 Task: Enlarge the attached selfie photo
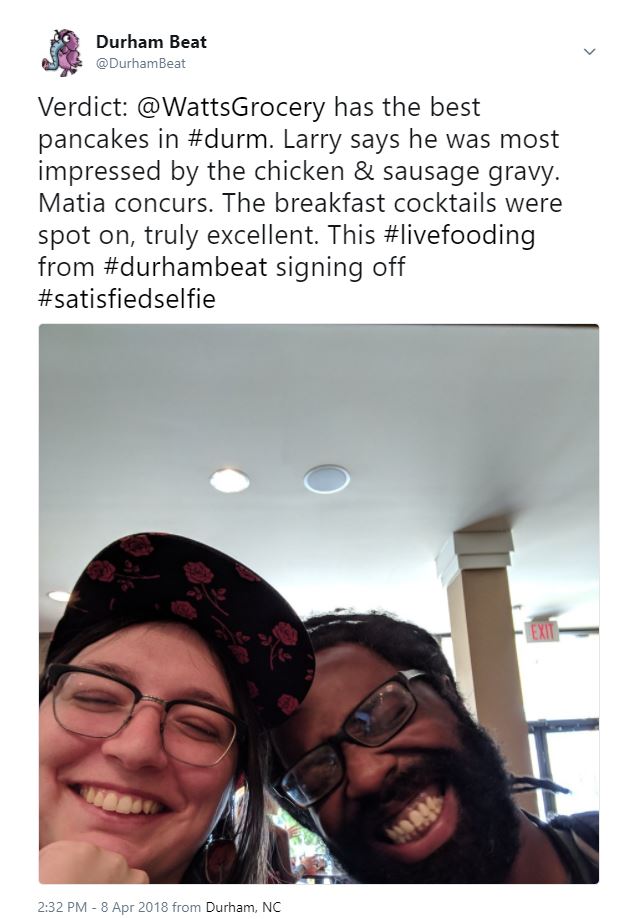[x=318, y=603]
